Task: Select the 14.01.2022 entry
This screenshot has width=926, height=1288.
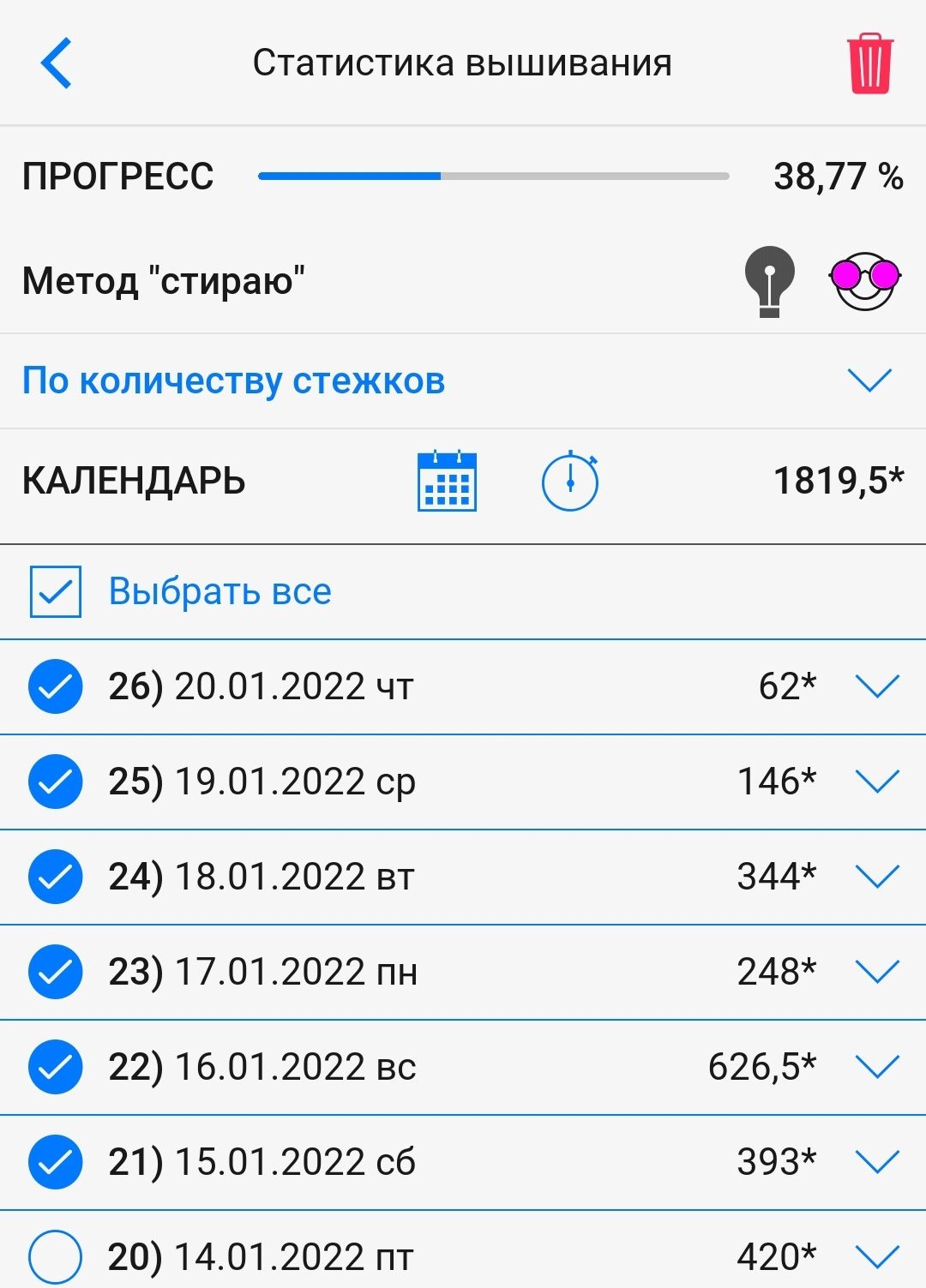Action: [x=56, y=1257]
